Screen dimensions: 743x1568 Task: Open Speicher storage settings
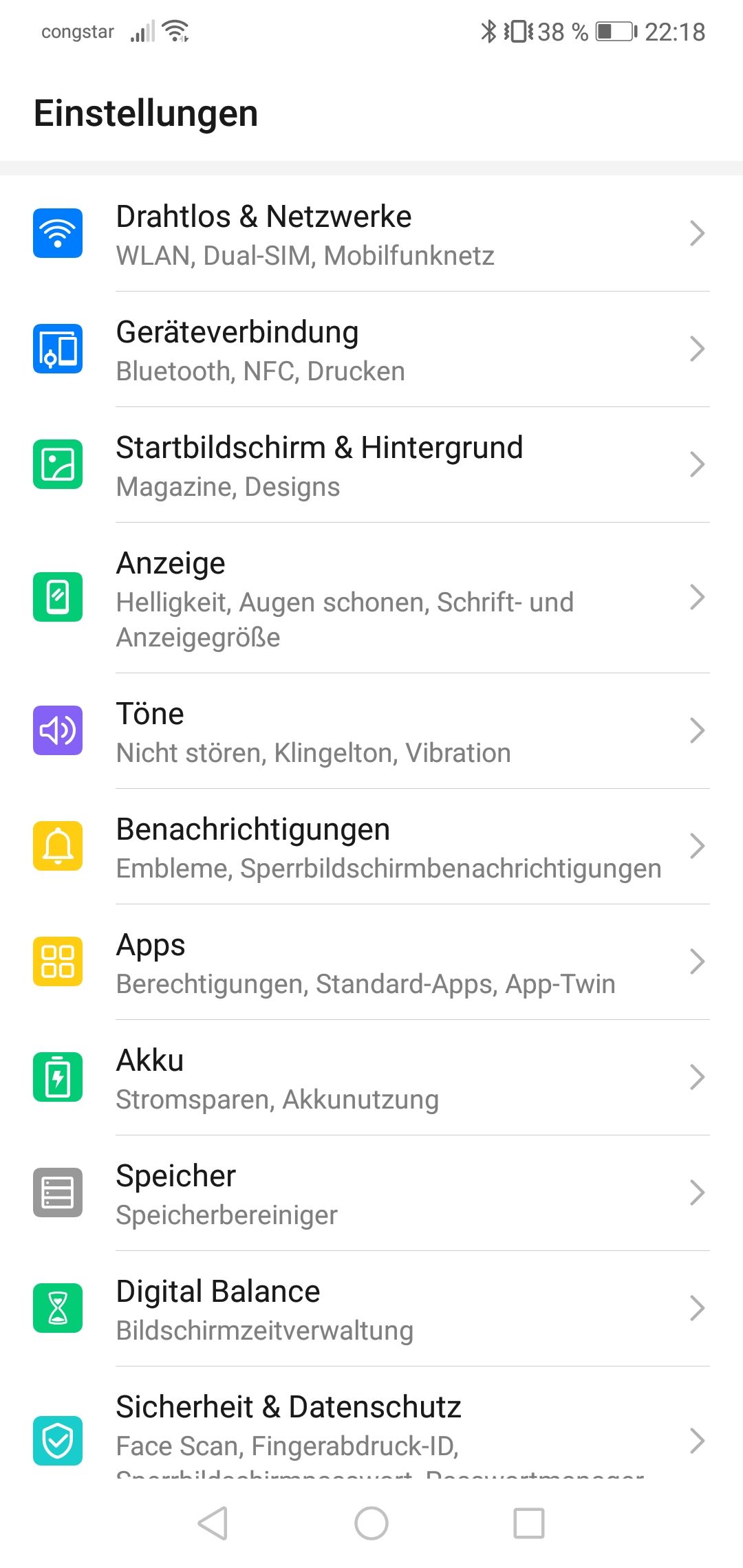pos(371,1193)
